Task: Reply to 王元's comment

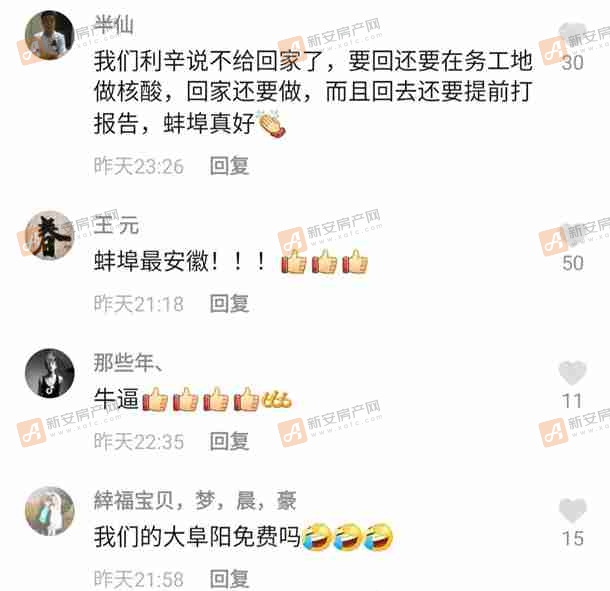Action: (229, 303)
